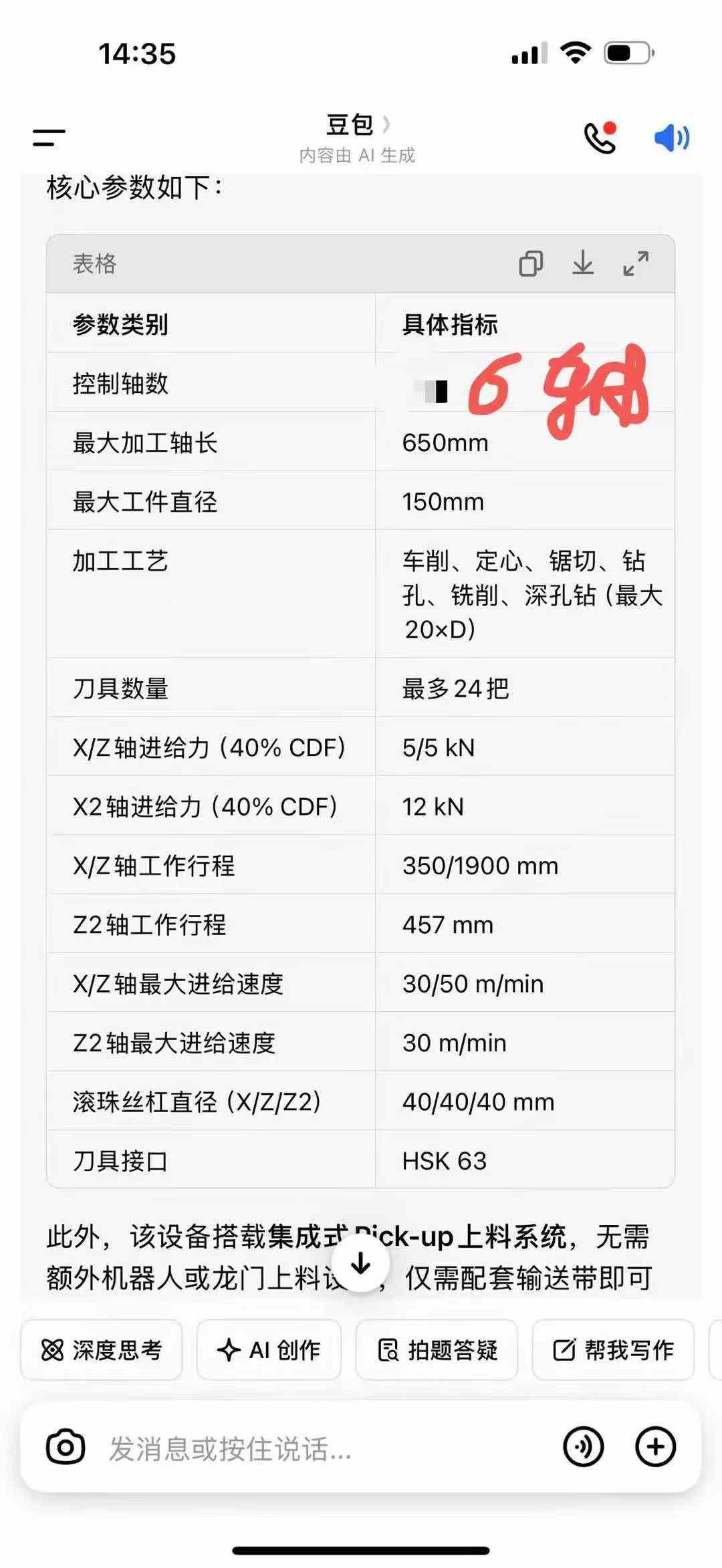Open the AI 创作 chip

[x=269, y=1350]
